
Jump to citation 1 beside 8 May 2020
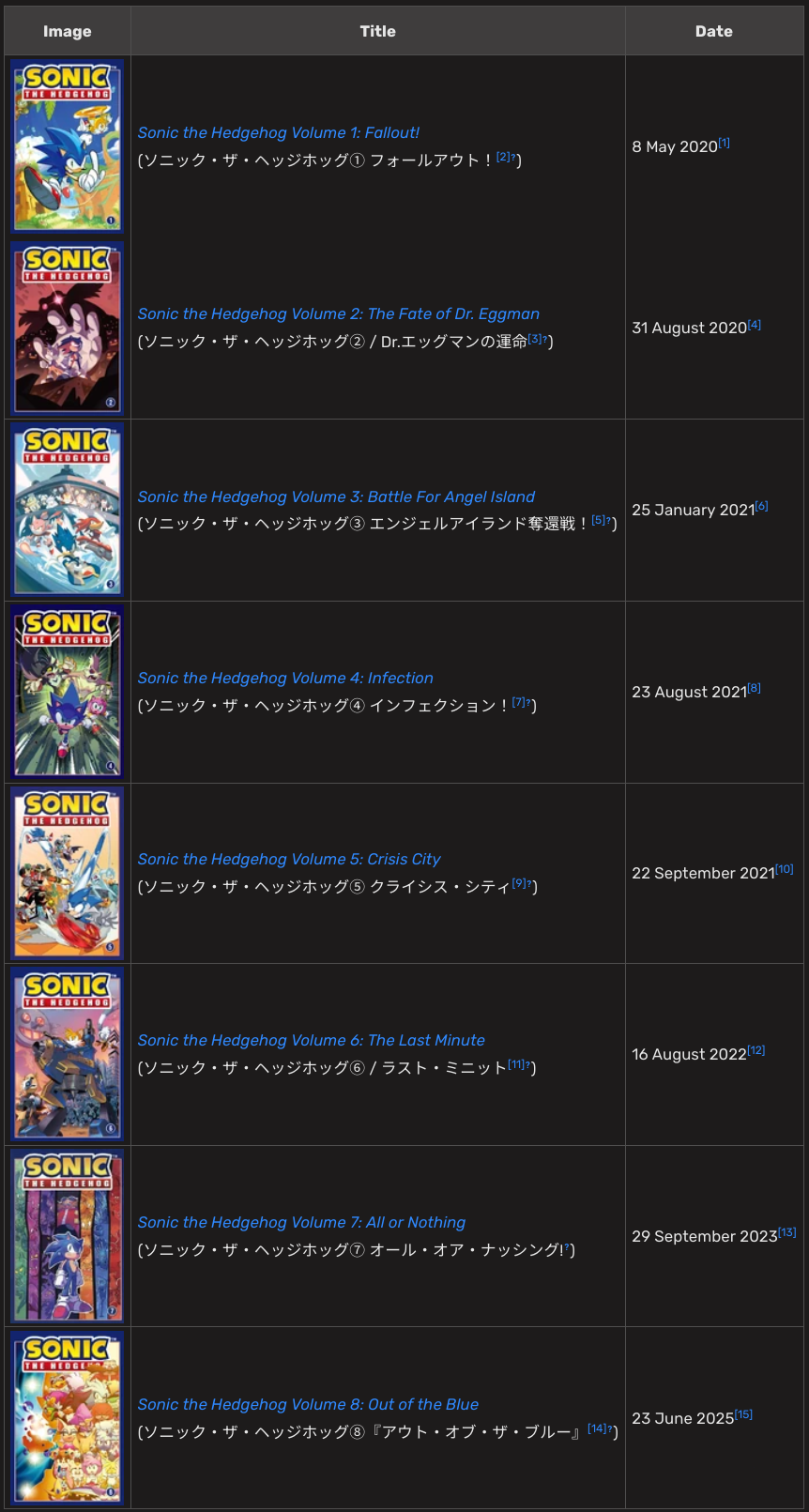[x=725, y=143]
